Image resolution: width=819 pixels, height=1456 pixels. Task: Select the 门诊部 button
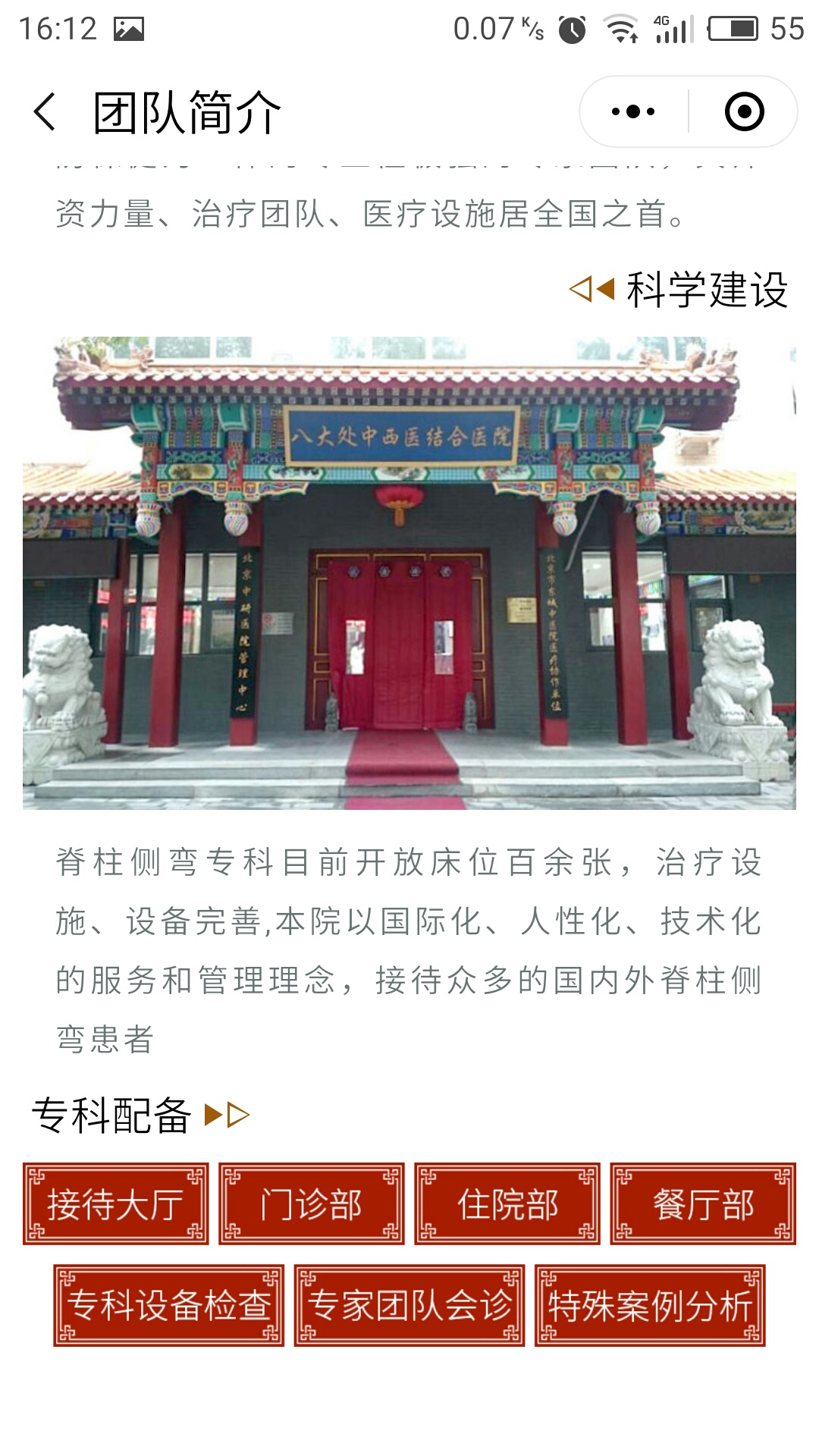(x=312, y=1204)
